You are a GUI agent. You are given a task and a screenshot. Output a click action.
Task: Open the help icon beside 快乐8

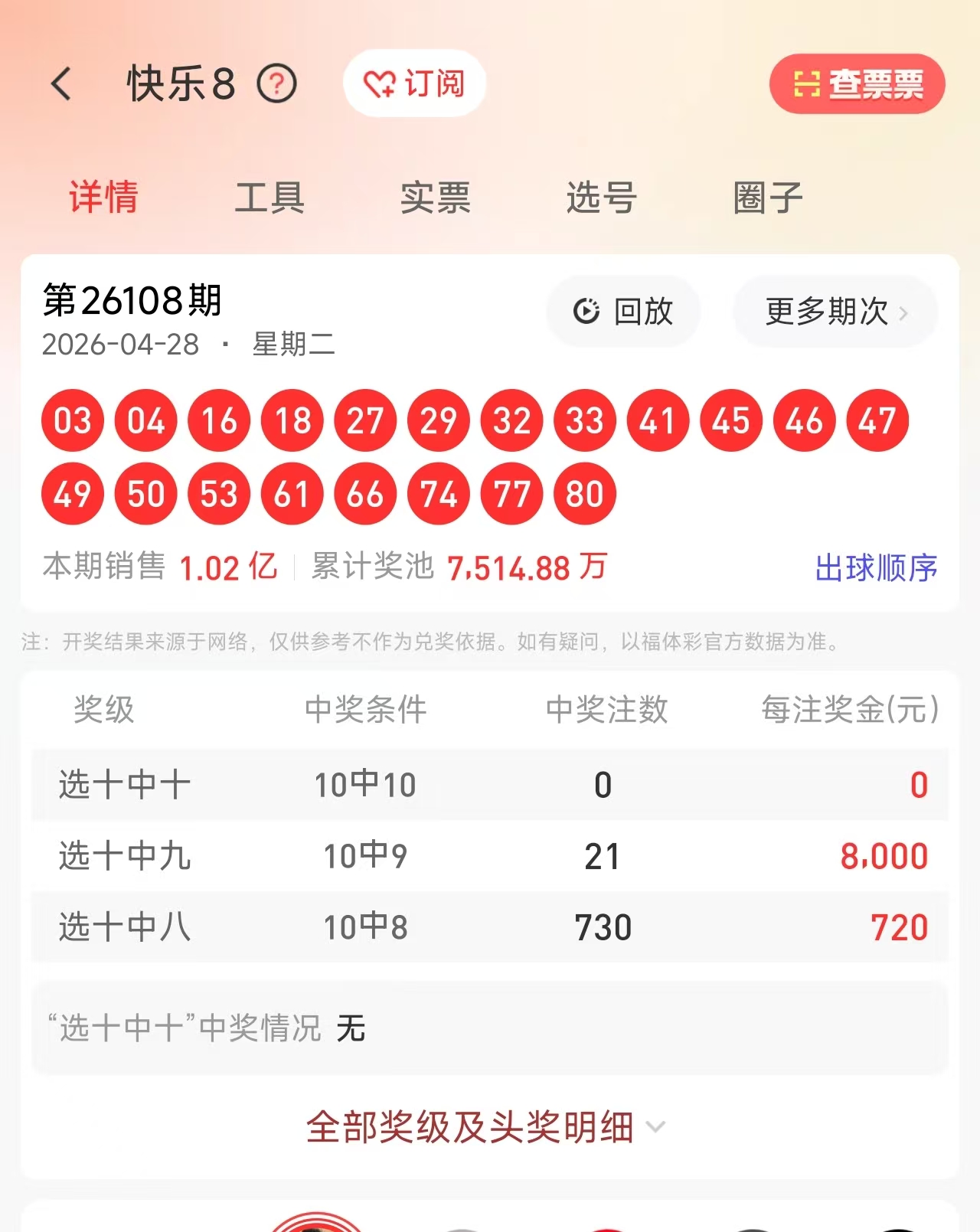pos(276,83)
